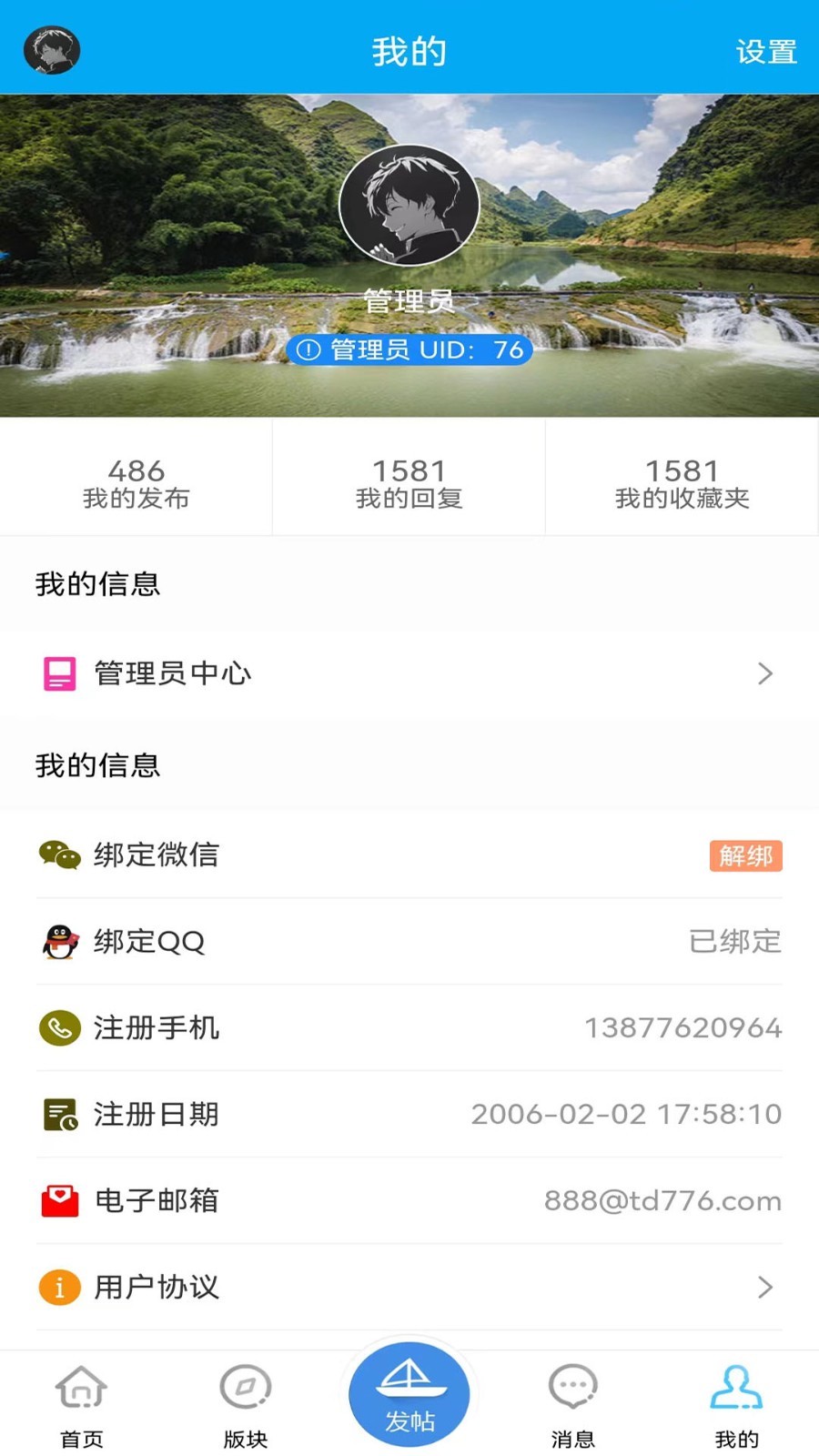
Task: Open 用户协议 using the right arrow
Action: tap(765, 1287)
